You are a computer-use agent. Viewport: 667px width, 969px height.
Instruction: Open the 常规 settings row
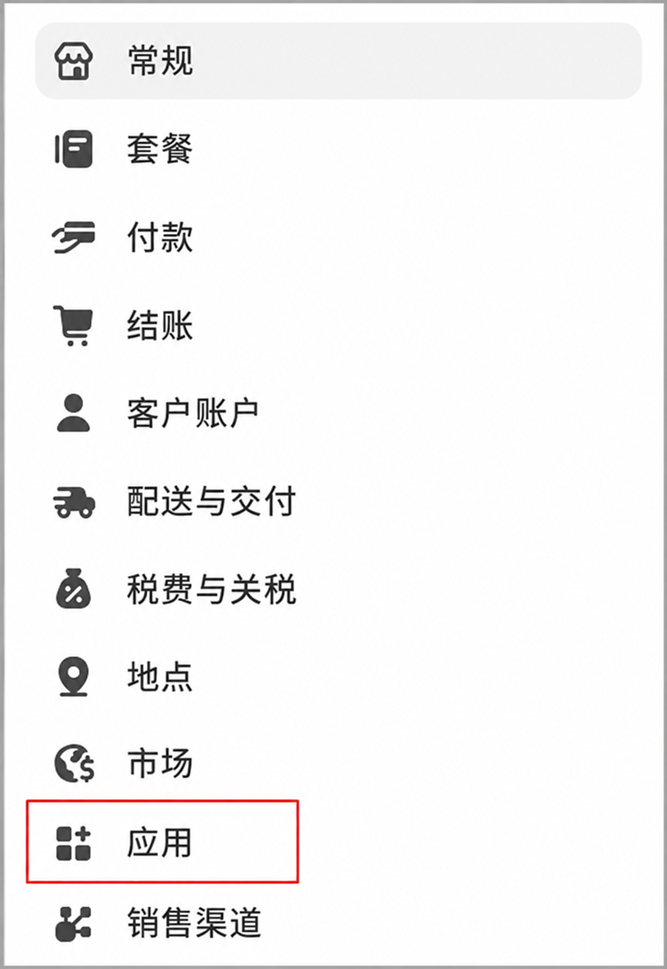click(338, 61)
